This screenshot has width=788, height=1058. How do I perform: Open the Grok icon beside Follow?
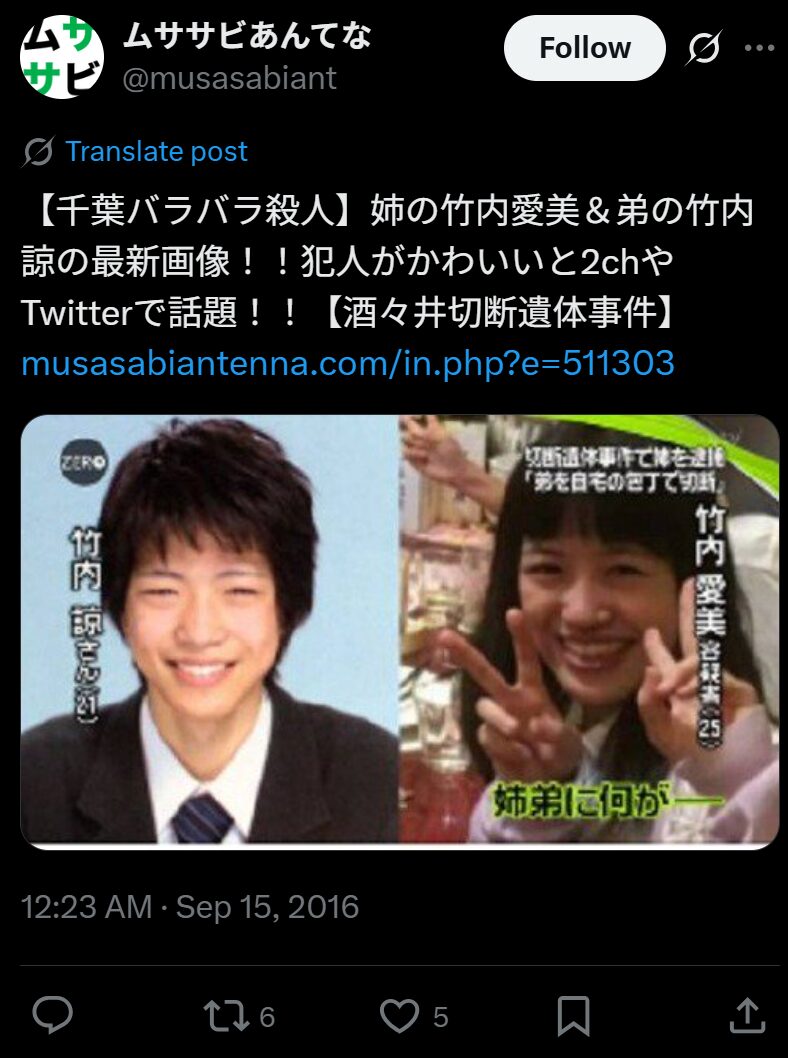(705, 48)
